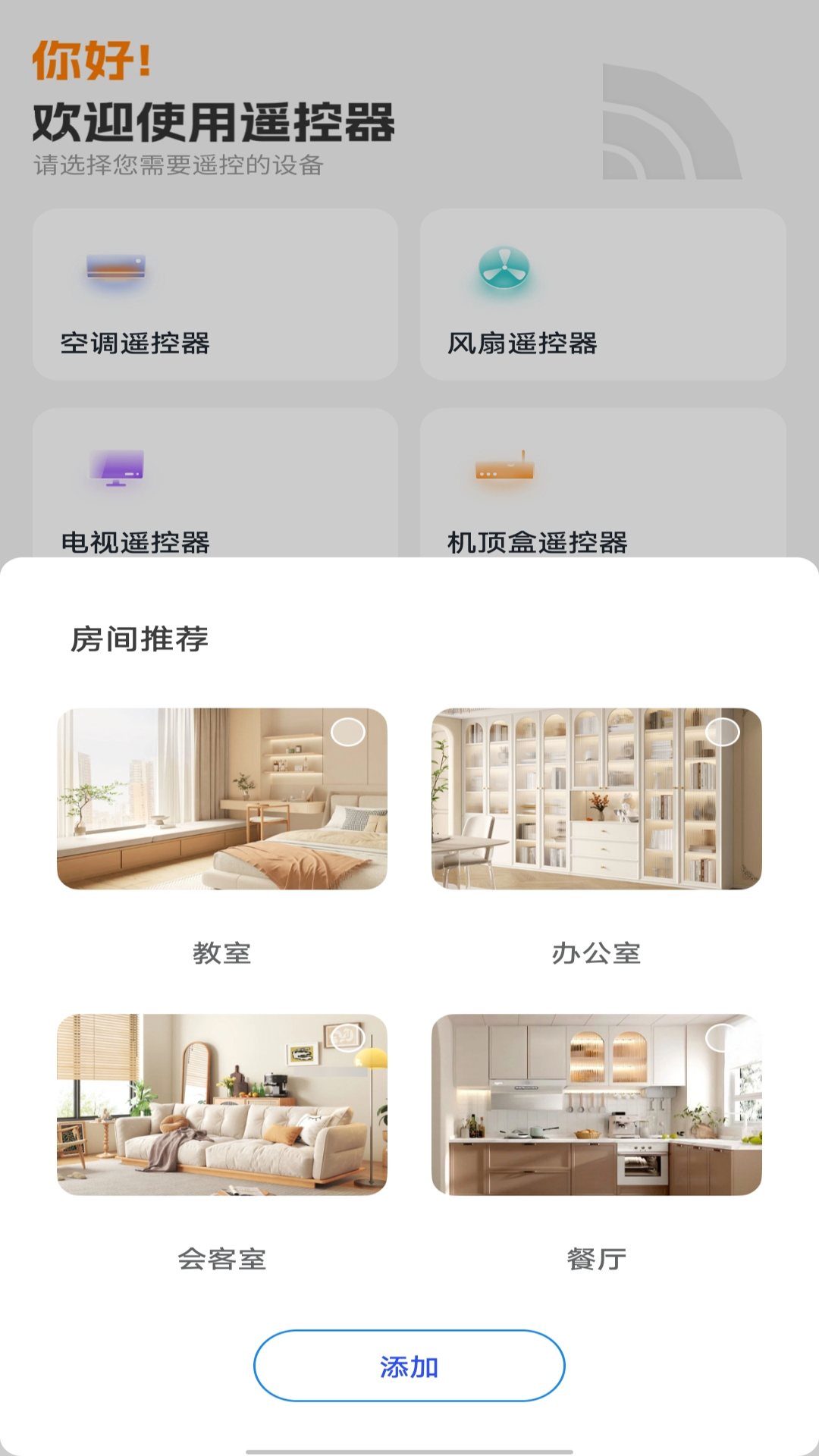Open 风扇遥控器 card
Viewport: 819px width, 1456px height.
click(603, 295)
